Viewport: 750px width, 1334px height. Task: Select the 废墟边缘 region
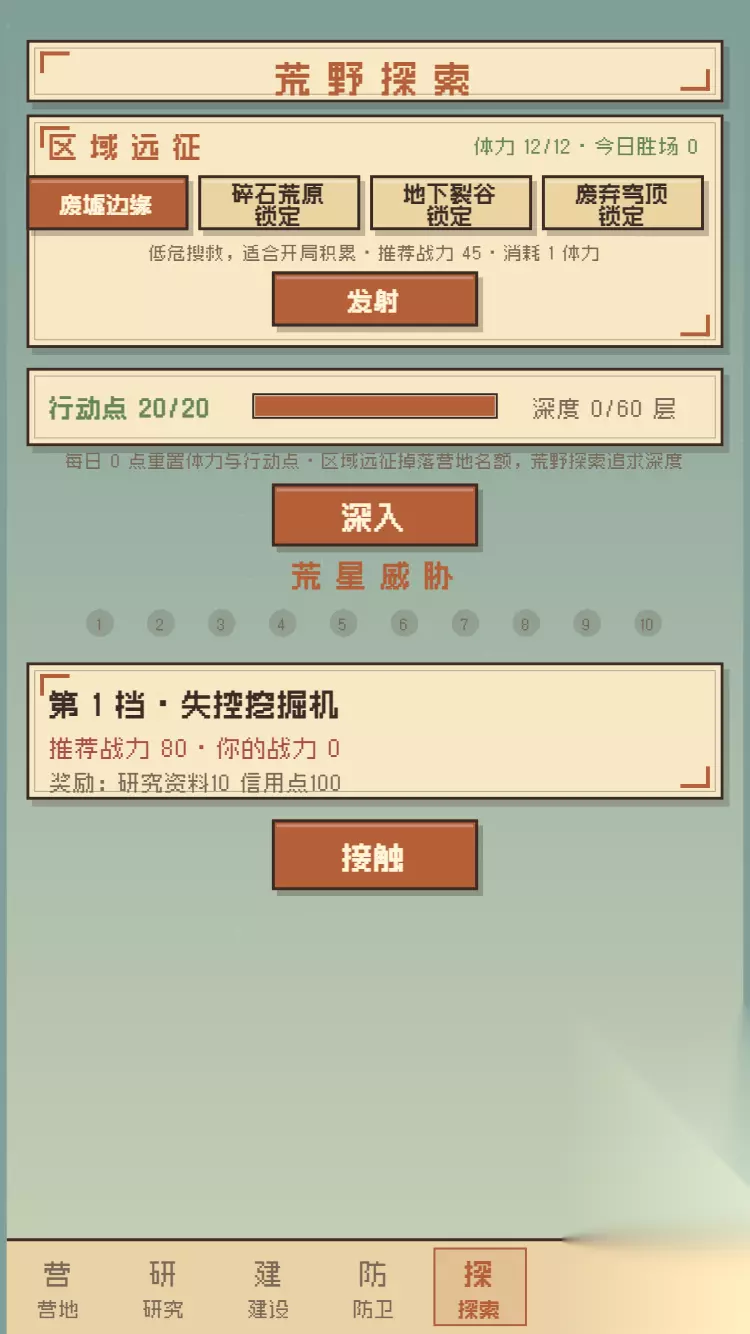click(107, 205)
